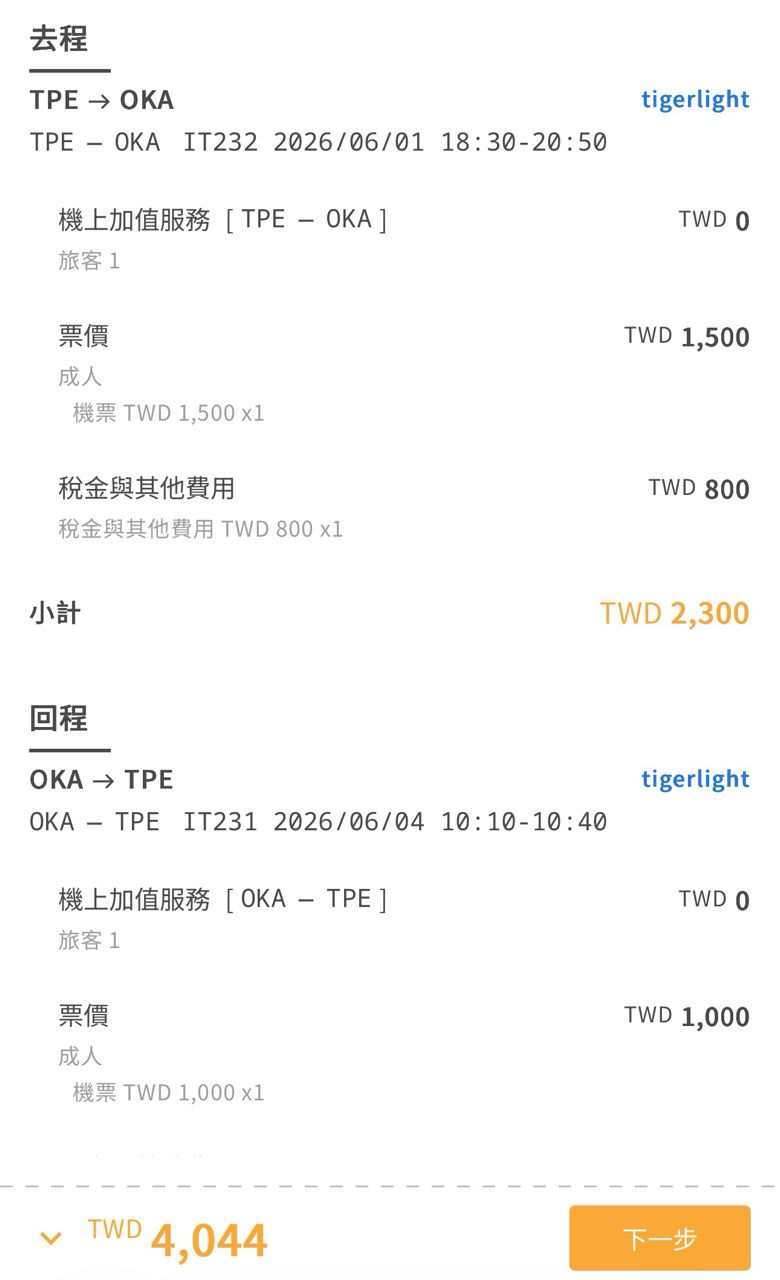Open the tigerlight link for TPE → OKA
Image resolution: width=780 pixels, height=1280 pixels.
pyautogui.click(x=695, y=99)
